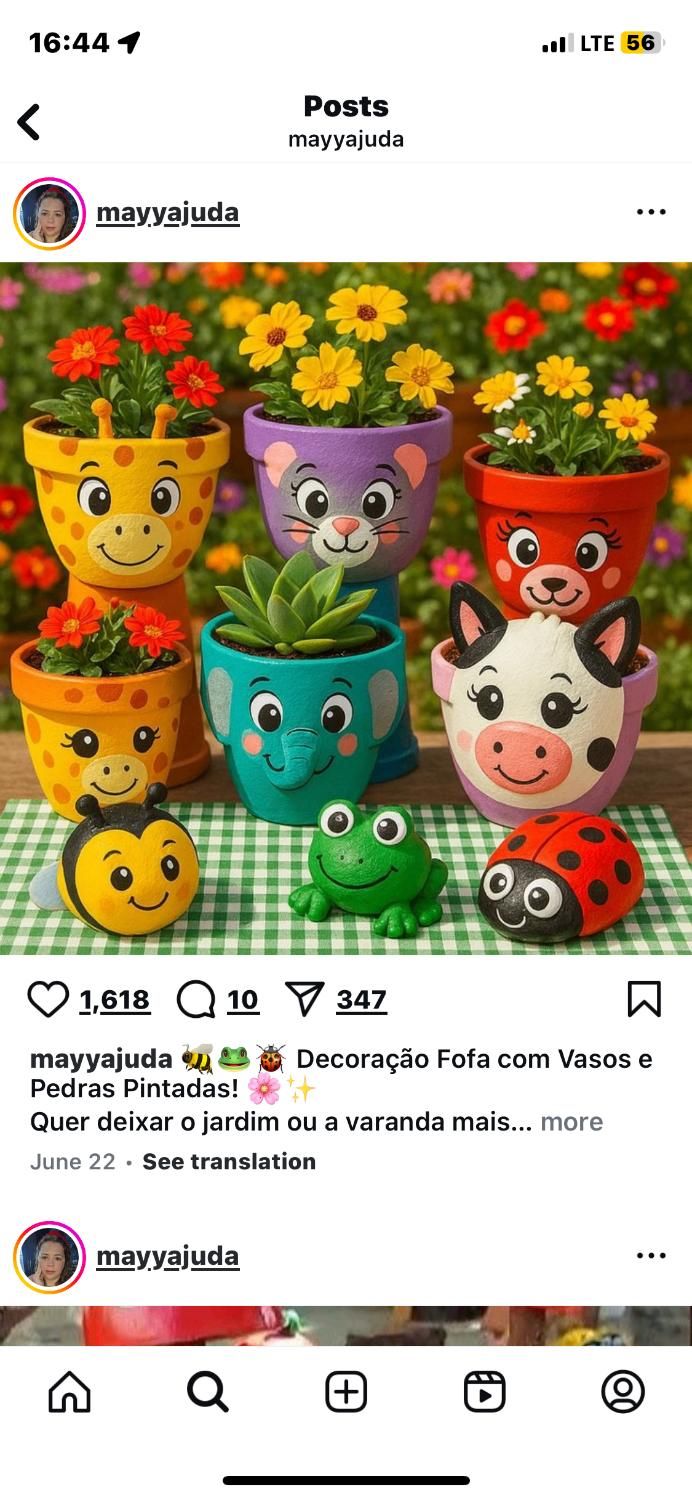
Task: View the 1,618 likes list
Action: 115,1000
